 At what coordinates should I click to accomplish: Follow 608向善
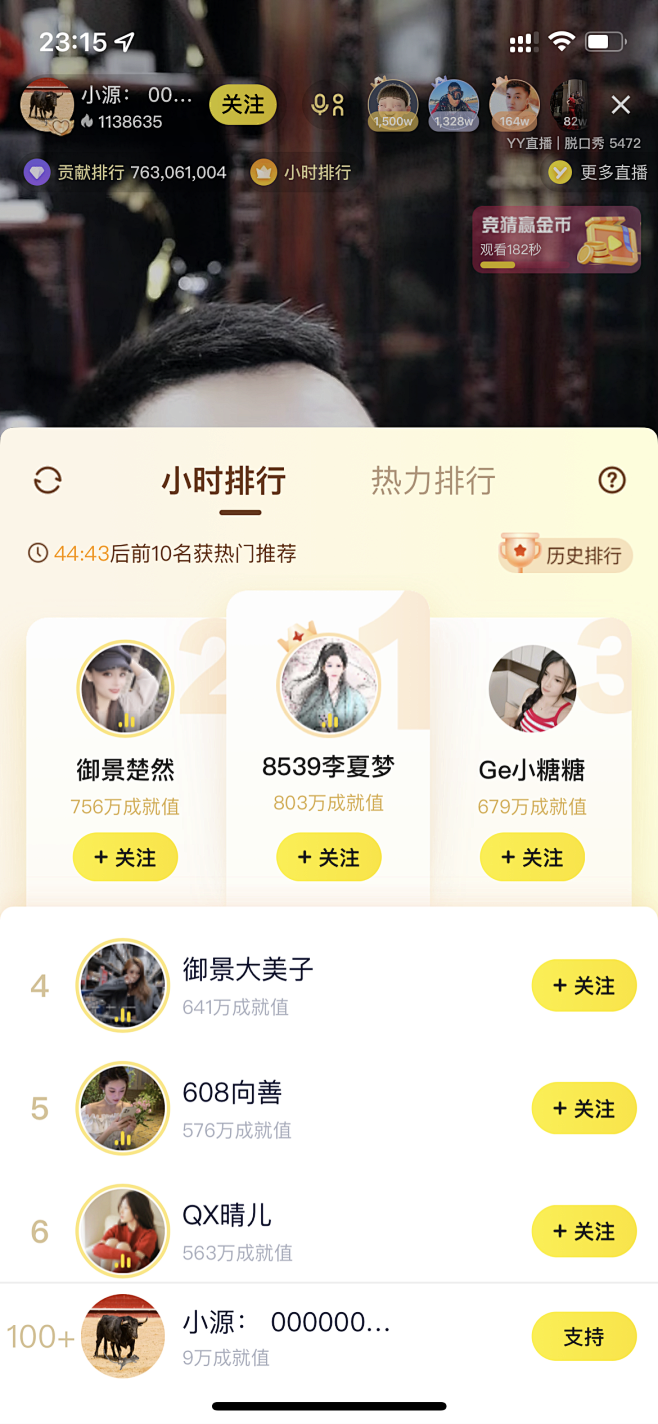[x=584, y=1109]
